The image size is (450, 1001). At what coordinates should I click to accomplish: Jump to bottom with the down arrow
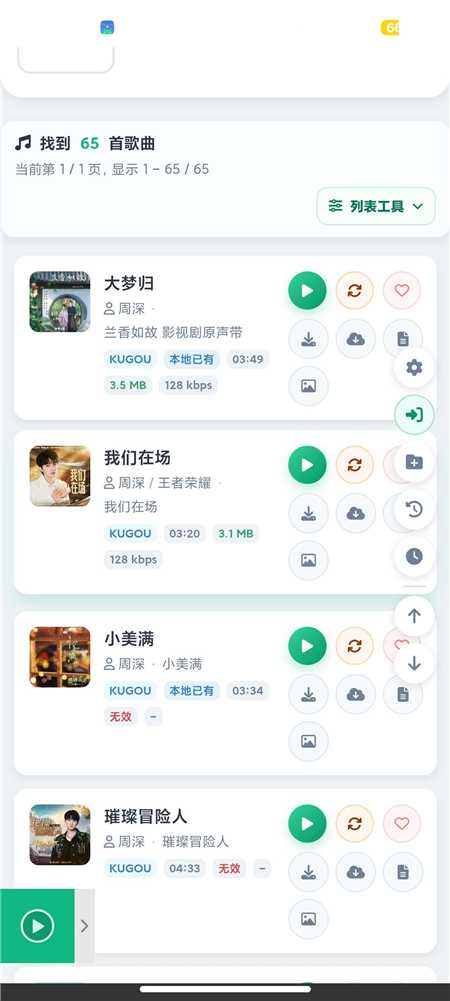tap(414, 664)
